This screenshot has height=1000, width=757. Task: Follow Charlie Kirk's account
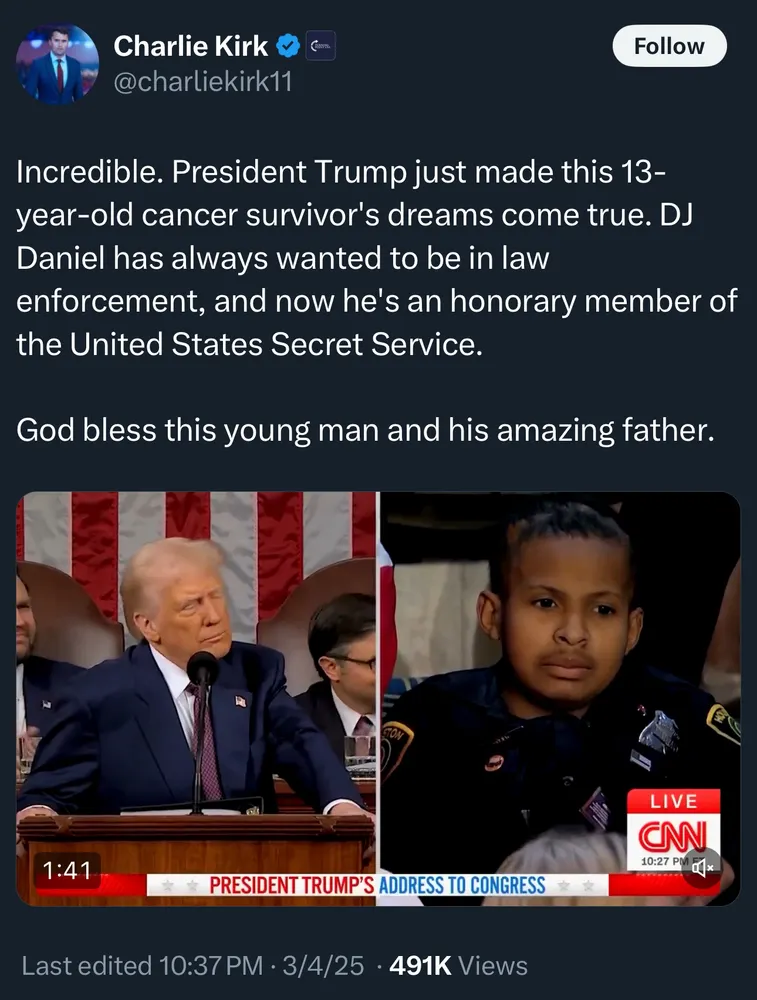[x=669, y=46]
